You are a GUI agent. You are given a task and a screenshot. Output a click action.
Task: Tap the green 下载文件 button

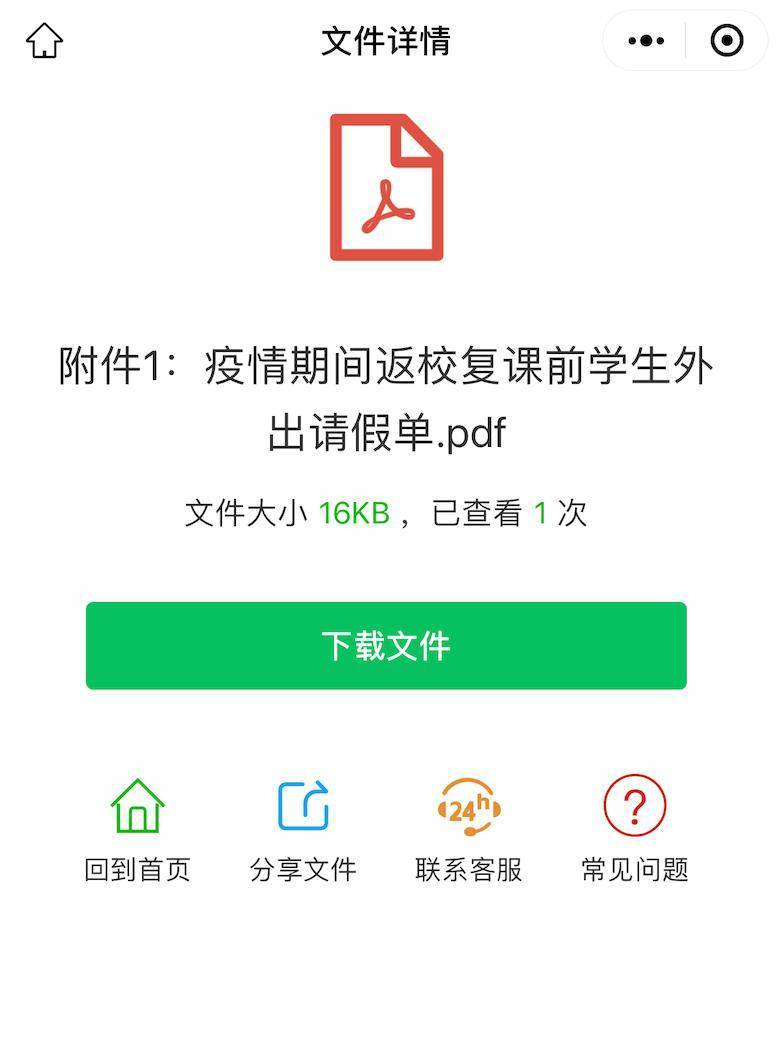click(386, 645)
